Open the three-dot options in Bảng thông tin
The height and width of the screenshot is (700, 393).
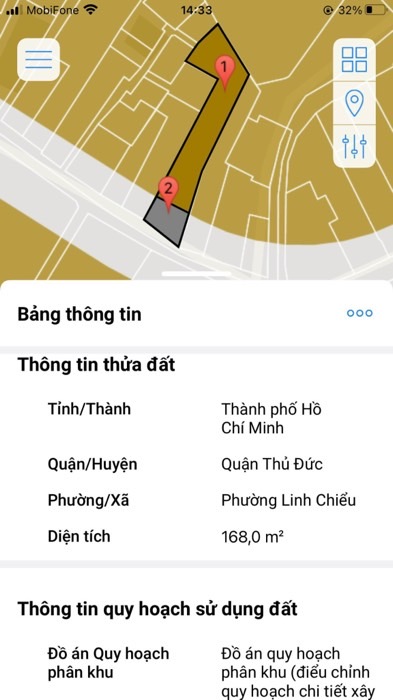click(x=360, y=313)
